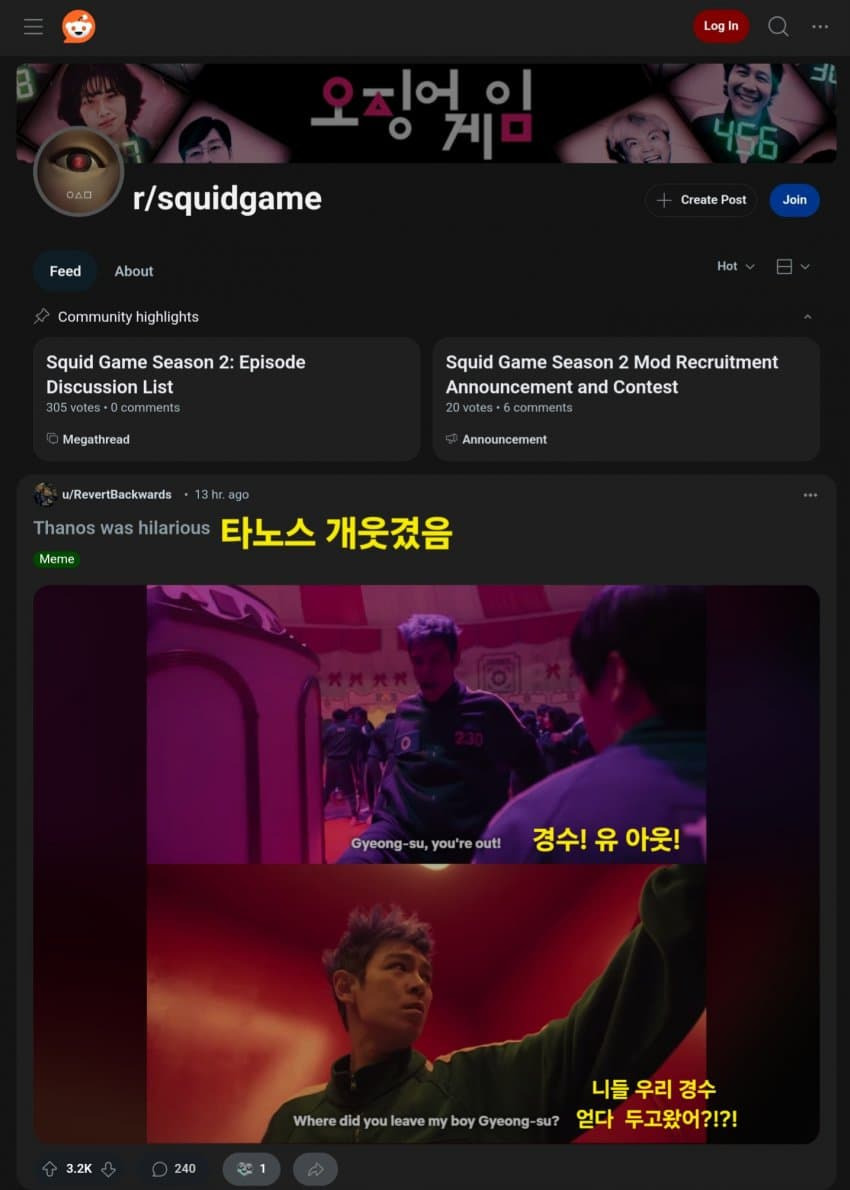The width and height of the screenshot is (850, 1190).
Task: Open the Create Post option
Action: click(701, 200)
